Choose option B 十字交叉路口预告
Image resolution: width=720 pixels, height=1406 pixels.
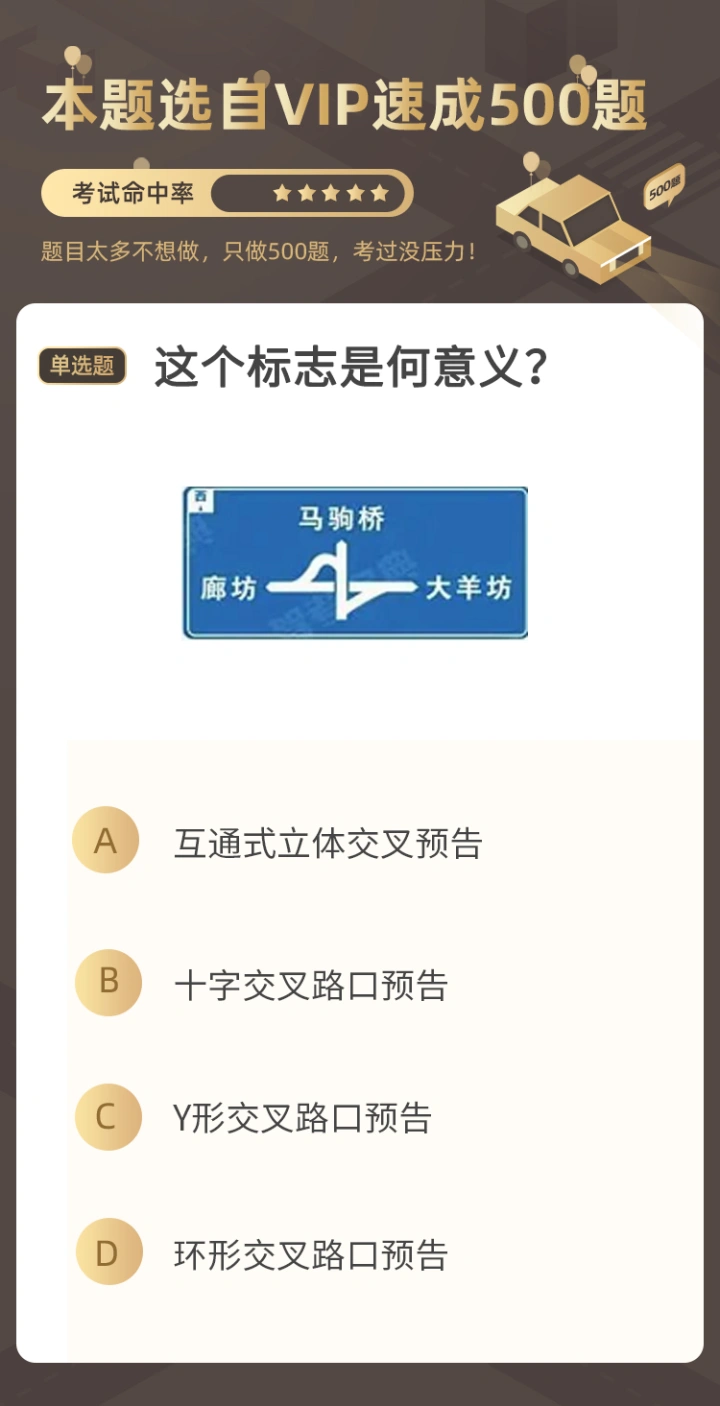pyautogui.click(x=310, y=985)
